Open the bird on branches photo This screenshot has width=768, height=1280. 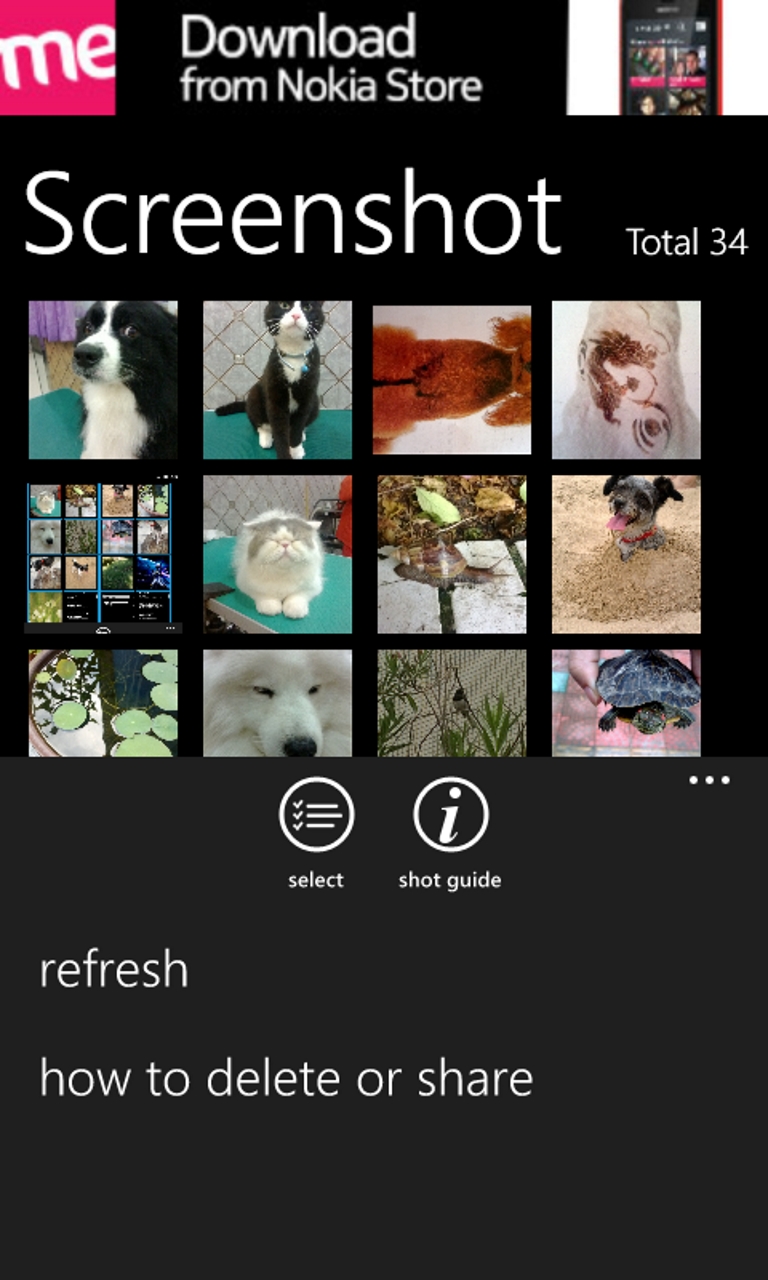pyautogui.click(x=452, y=703)
